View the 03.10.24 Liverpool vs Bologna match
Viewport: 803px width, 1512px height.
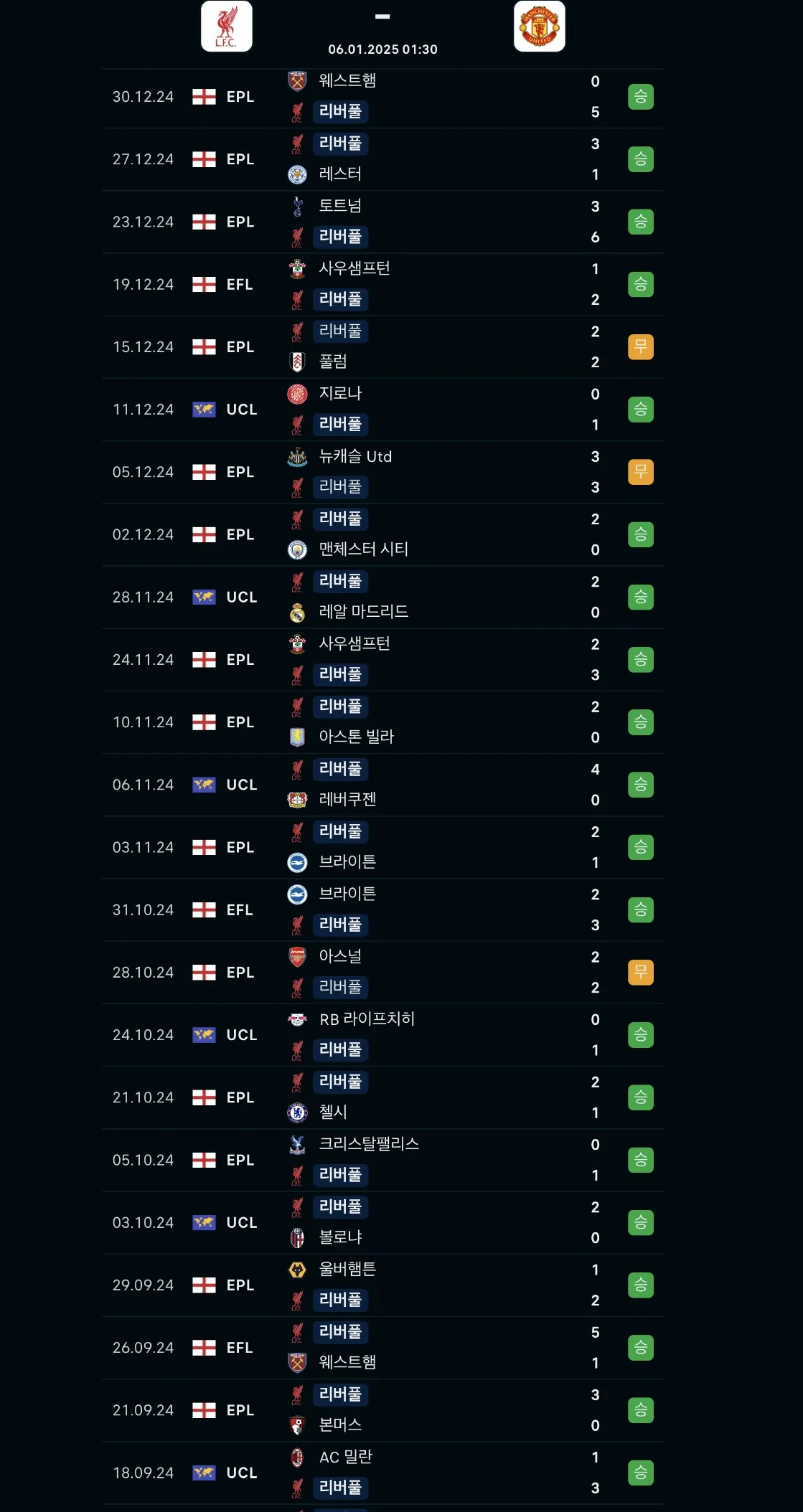pos(382,1222)
